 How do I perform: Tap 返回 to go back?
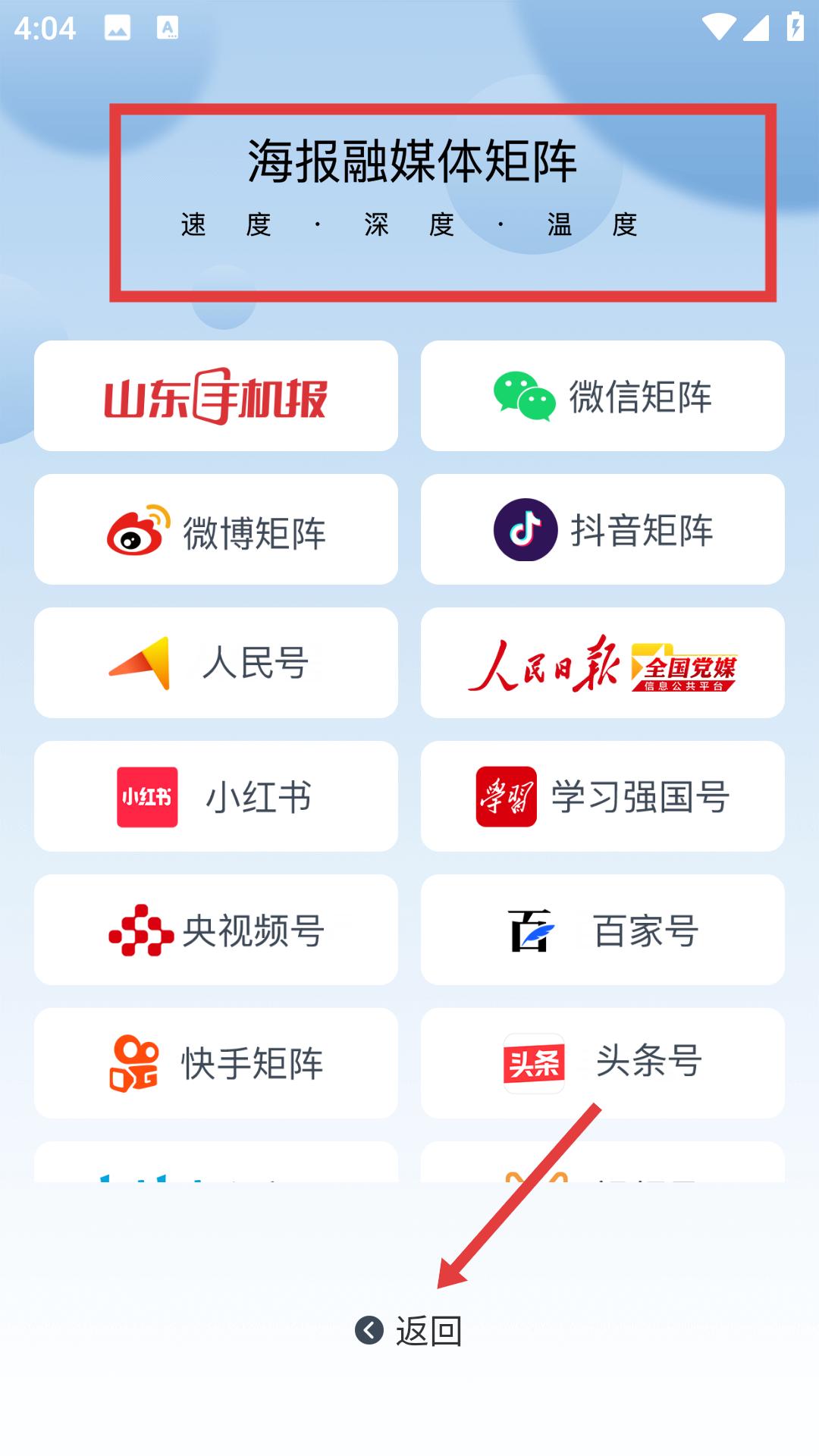pos(409,1330)
